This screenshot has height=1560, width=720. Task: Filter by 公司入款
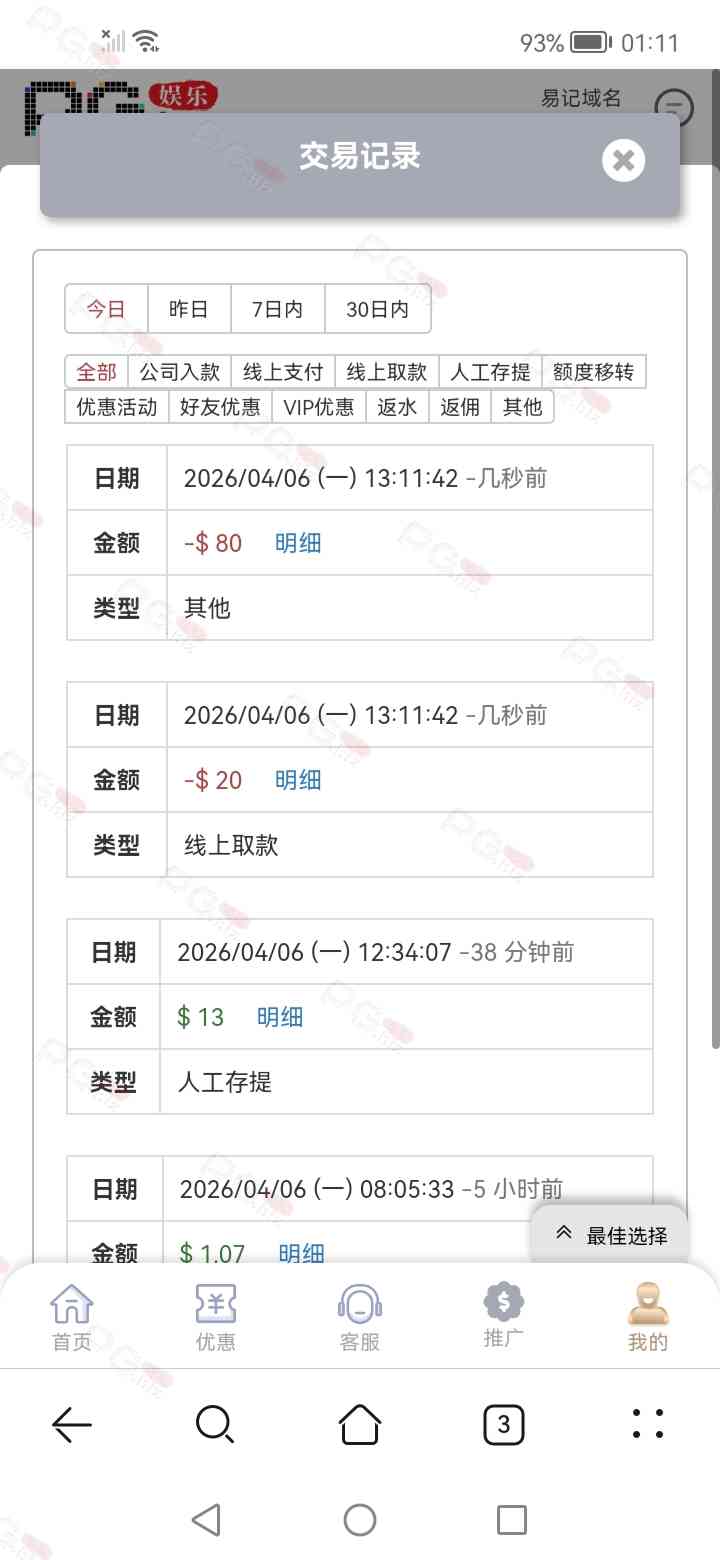click(x=179, y=372)
